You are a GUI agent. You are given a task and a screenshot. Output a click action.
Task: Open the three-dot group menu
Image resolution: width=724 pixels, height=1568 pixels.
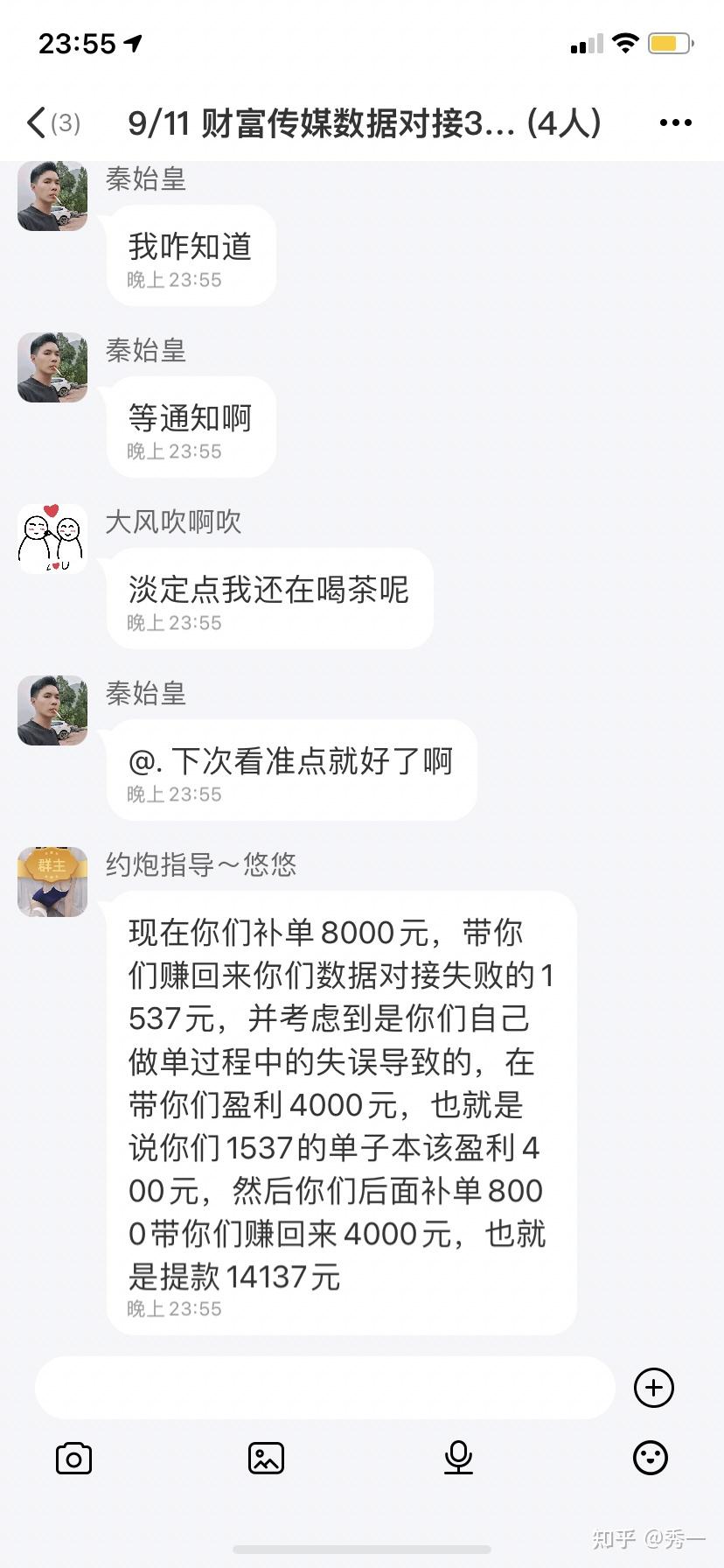(675, 122)
